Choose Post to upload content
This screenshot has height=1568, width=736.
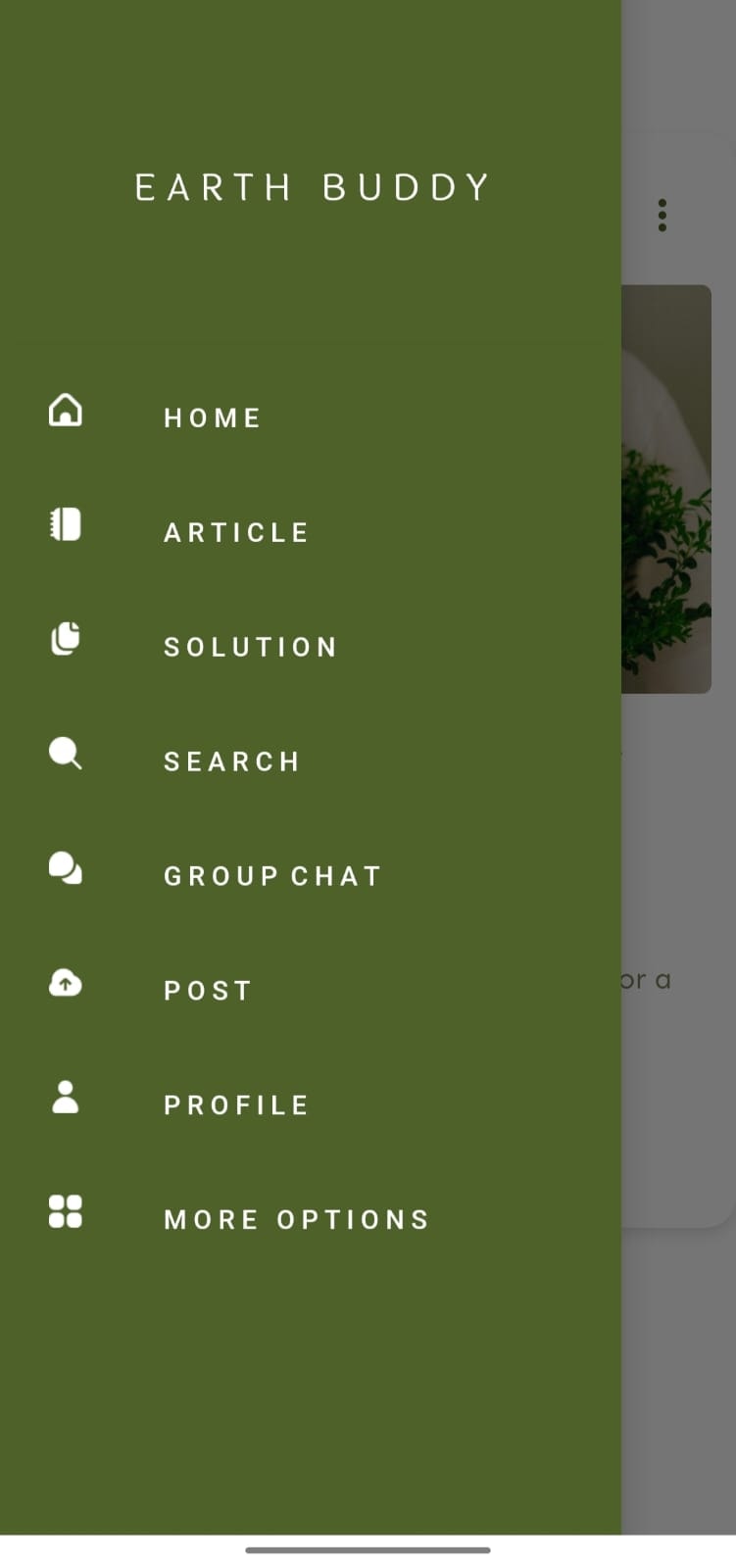208,990
